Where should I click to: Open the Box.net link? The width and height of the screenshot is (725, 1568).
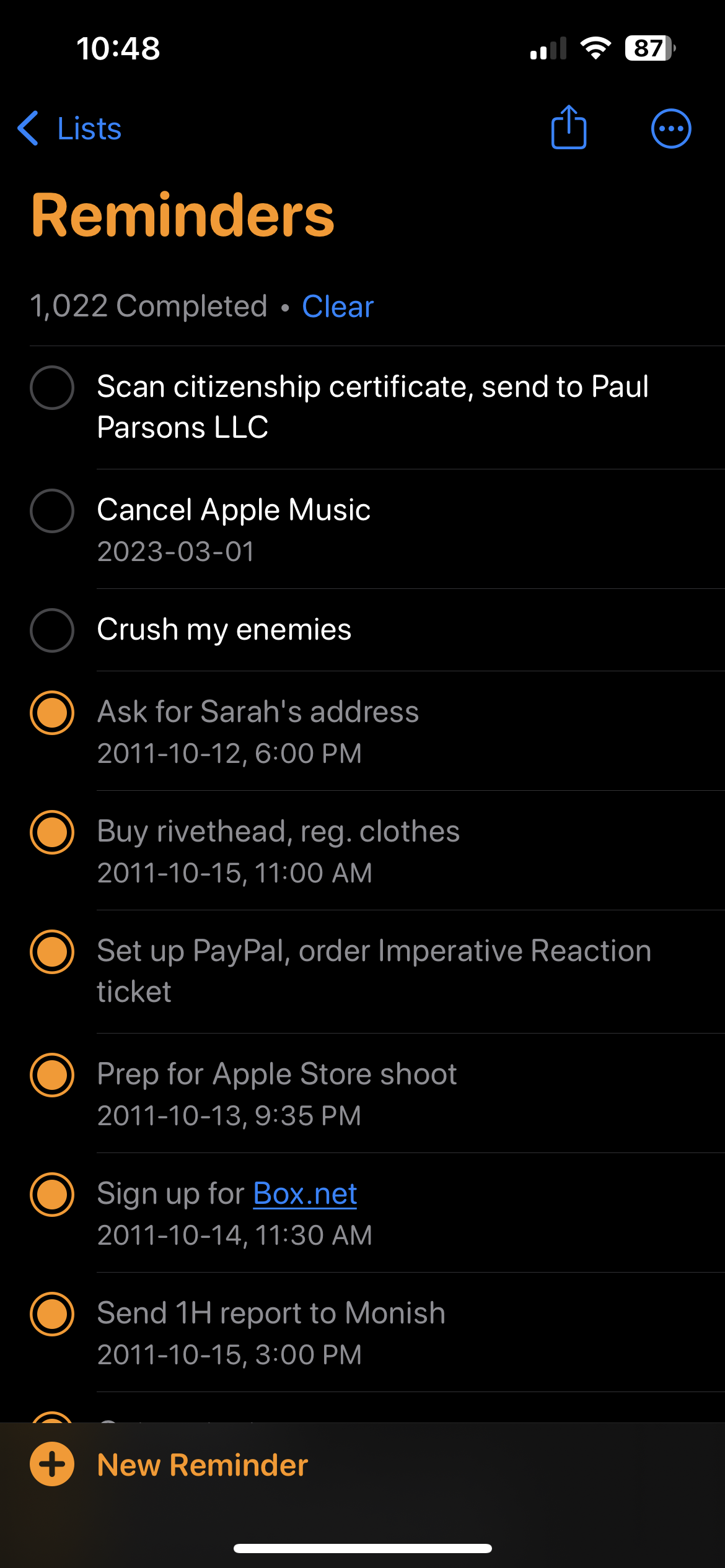pyautogui.click(x=305, y=1194)
